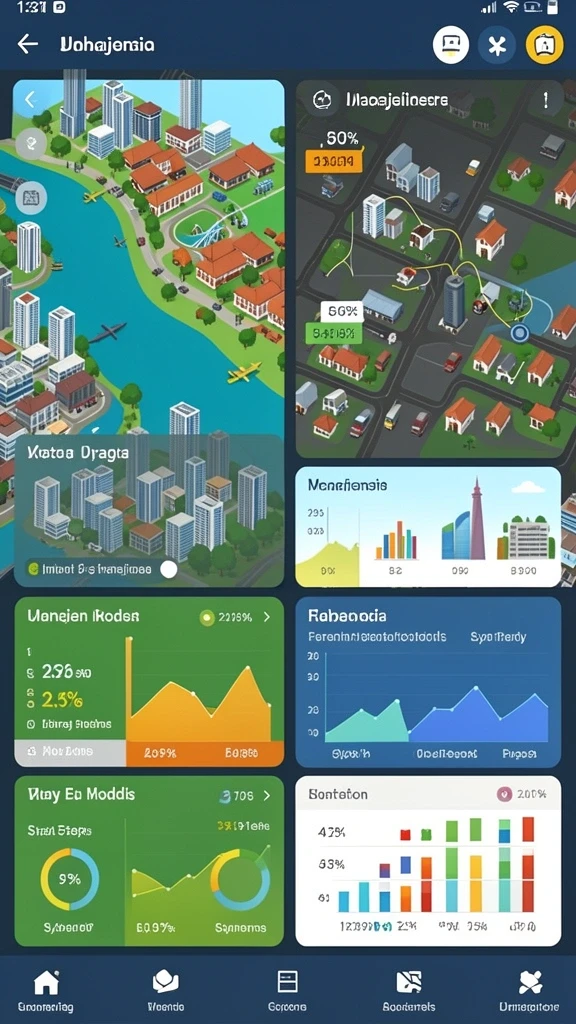Open the exclamation icon on dark map card
The height and width of the screenshot is (1024, 576).
click(545, 100)
